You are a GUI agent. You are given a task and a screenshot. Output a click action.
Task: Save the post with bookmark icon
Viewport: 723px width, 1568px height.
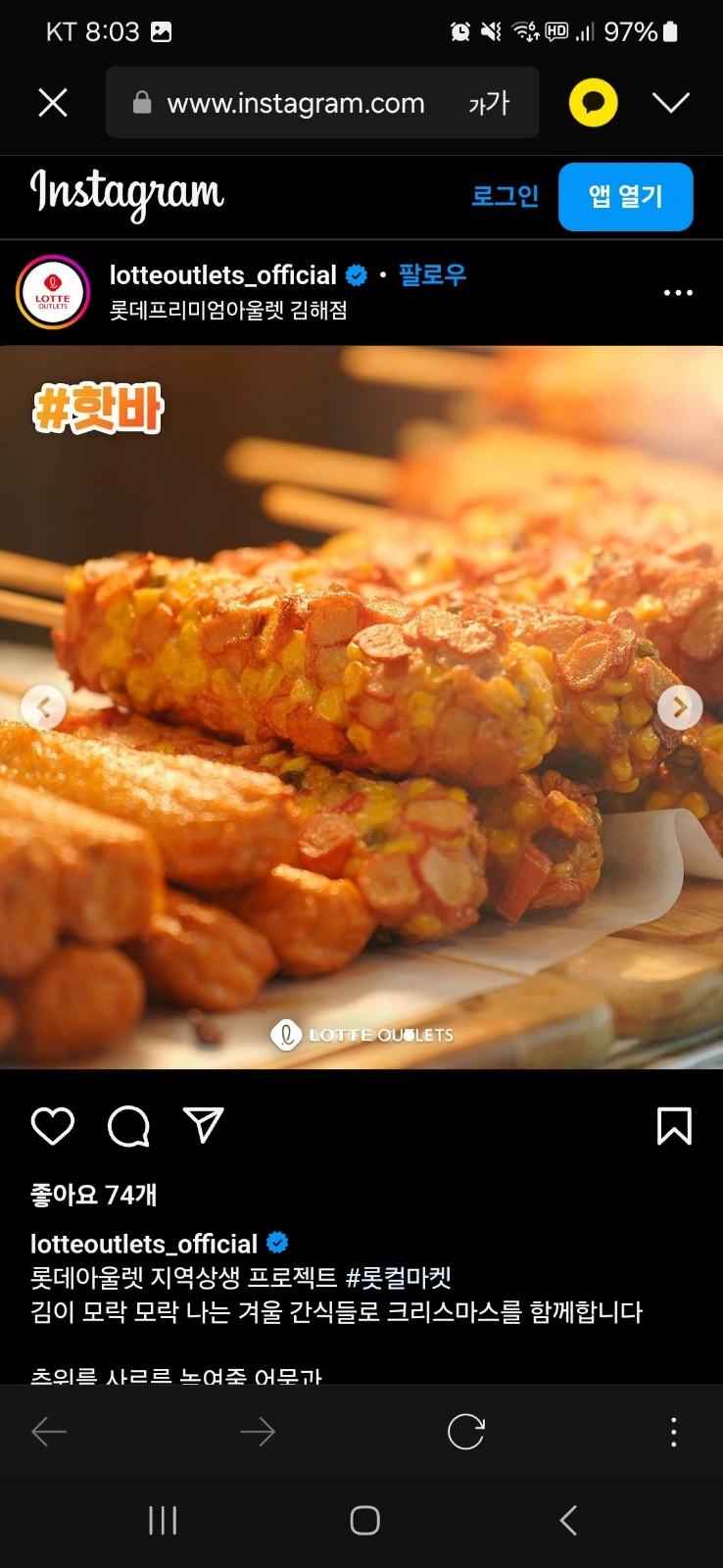click(674, 1126)
